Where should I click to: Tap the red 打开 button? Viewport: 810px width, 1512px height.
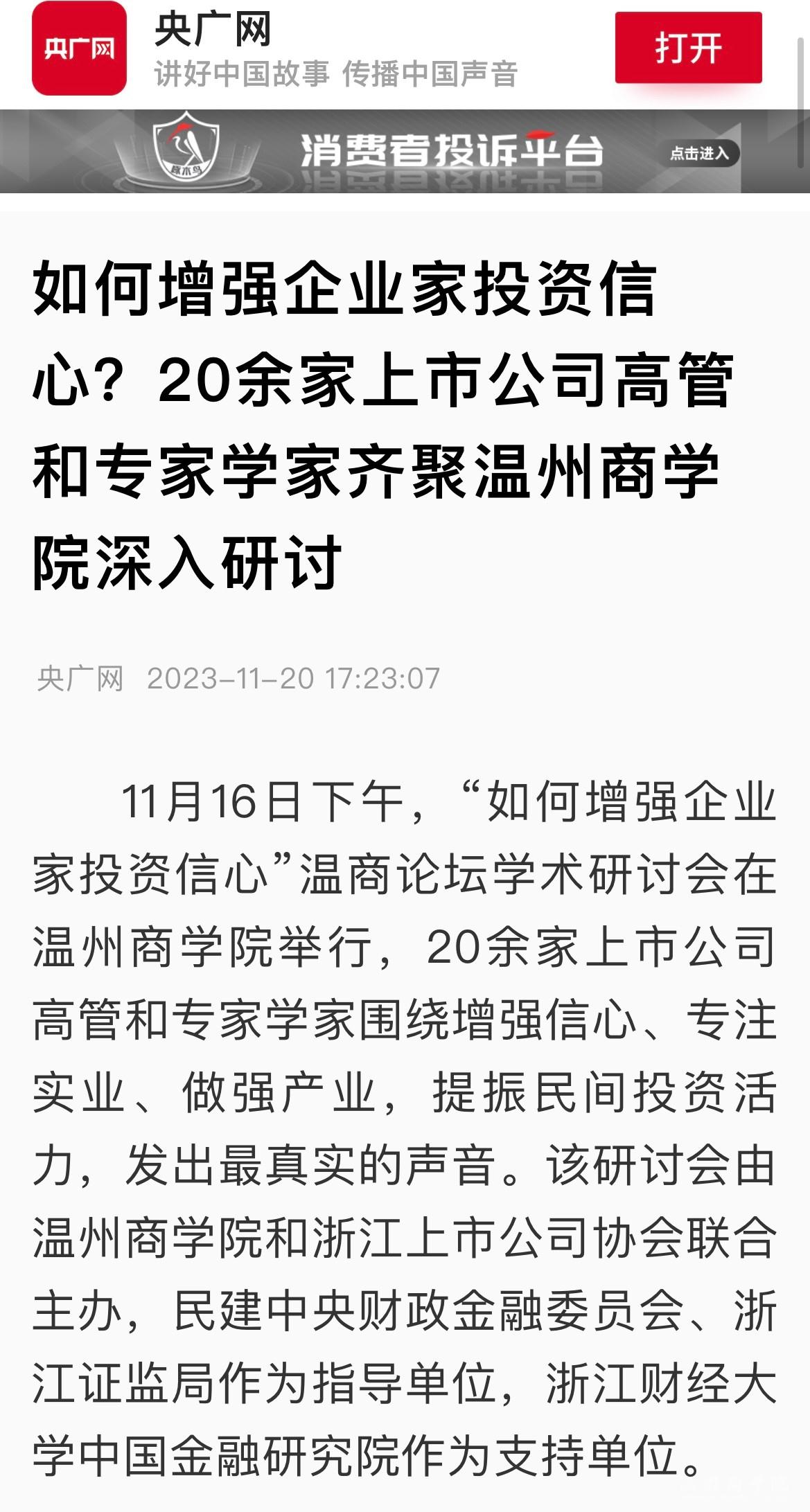(688, 48)
